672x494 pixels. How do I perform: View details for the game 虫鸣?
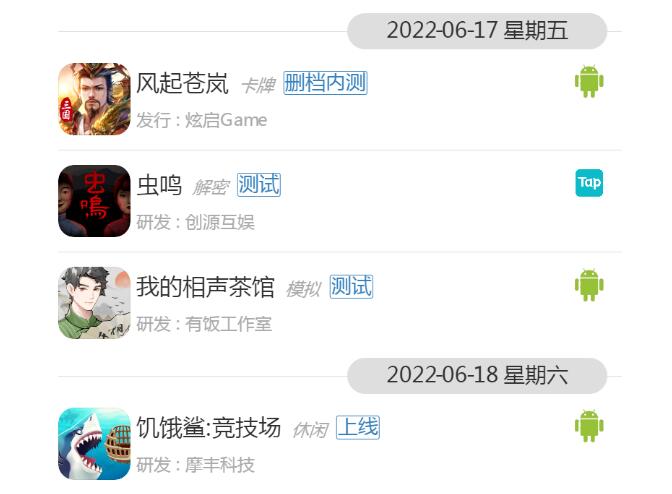coord(159,185)
